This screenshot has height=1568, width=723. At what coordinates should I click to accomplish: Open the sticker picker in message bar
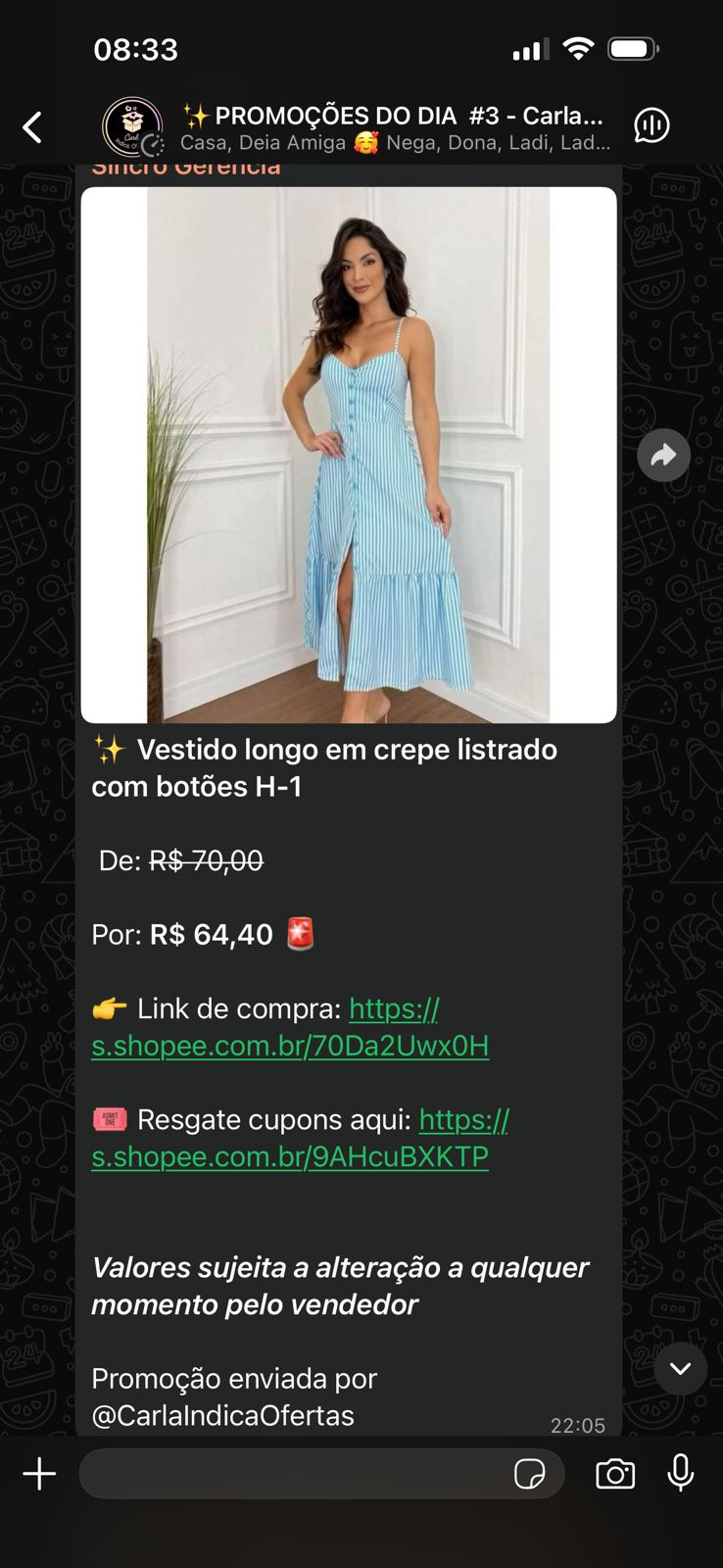(x=530, y=1473)
